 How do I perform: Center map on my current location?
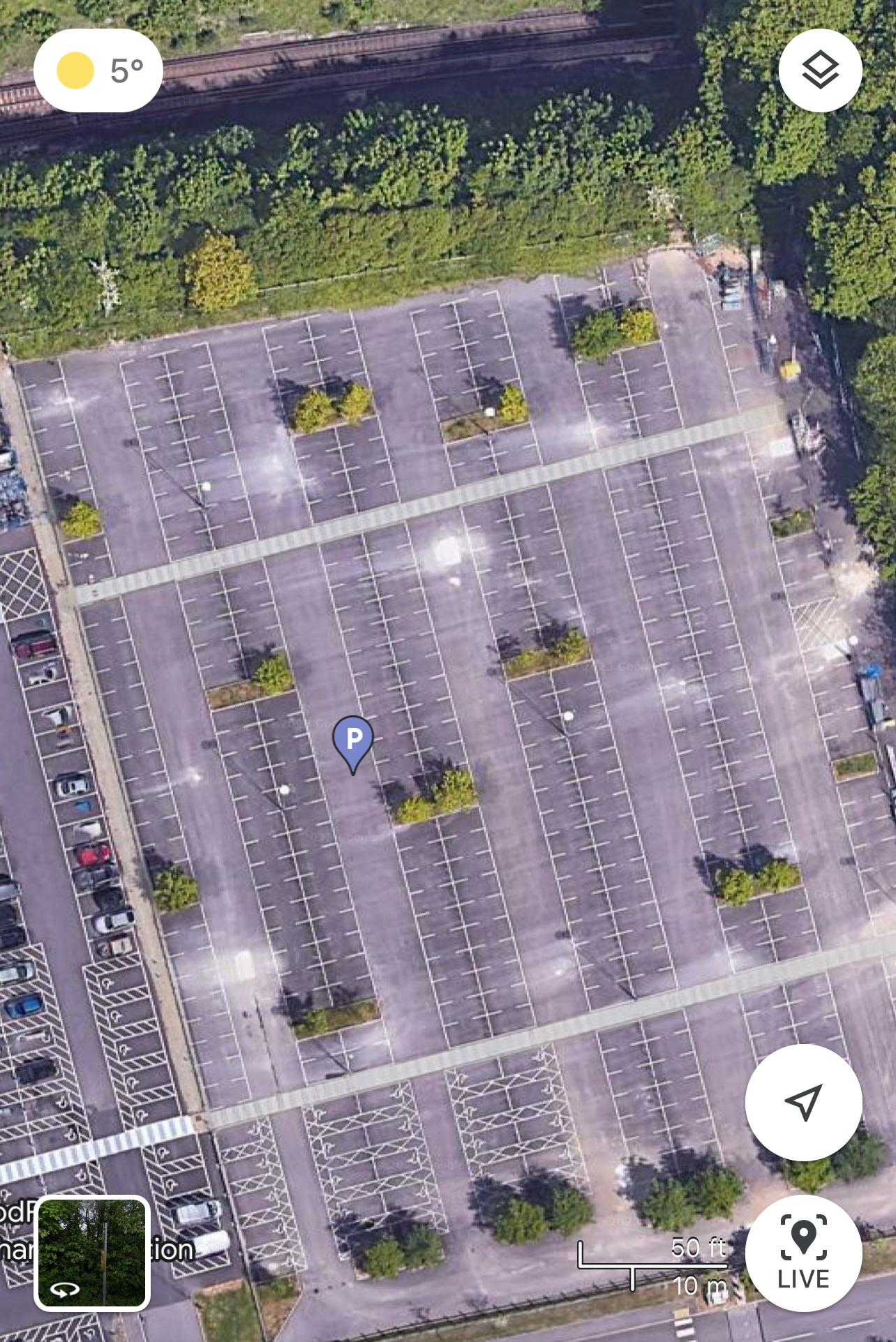pos(803,1103)
